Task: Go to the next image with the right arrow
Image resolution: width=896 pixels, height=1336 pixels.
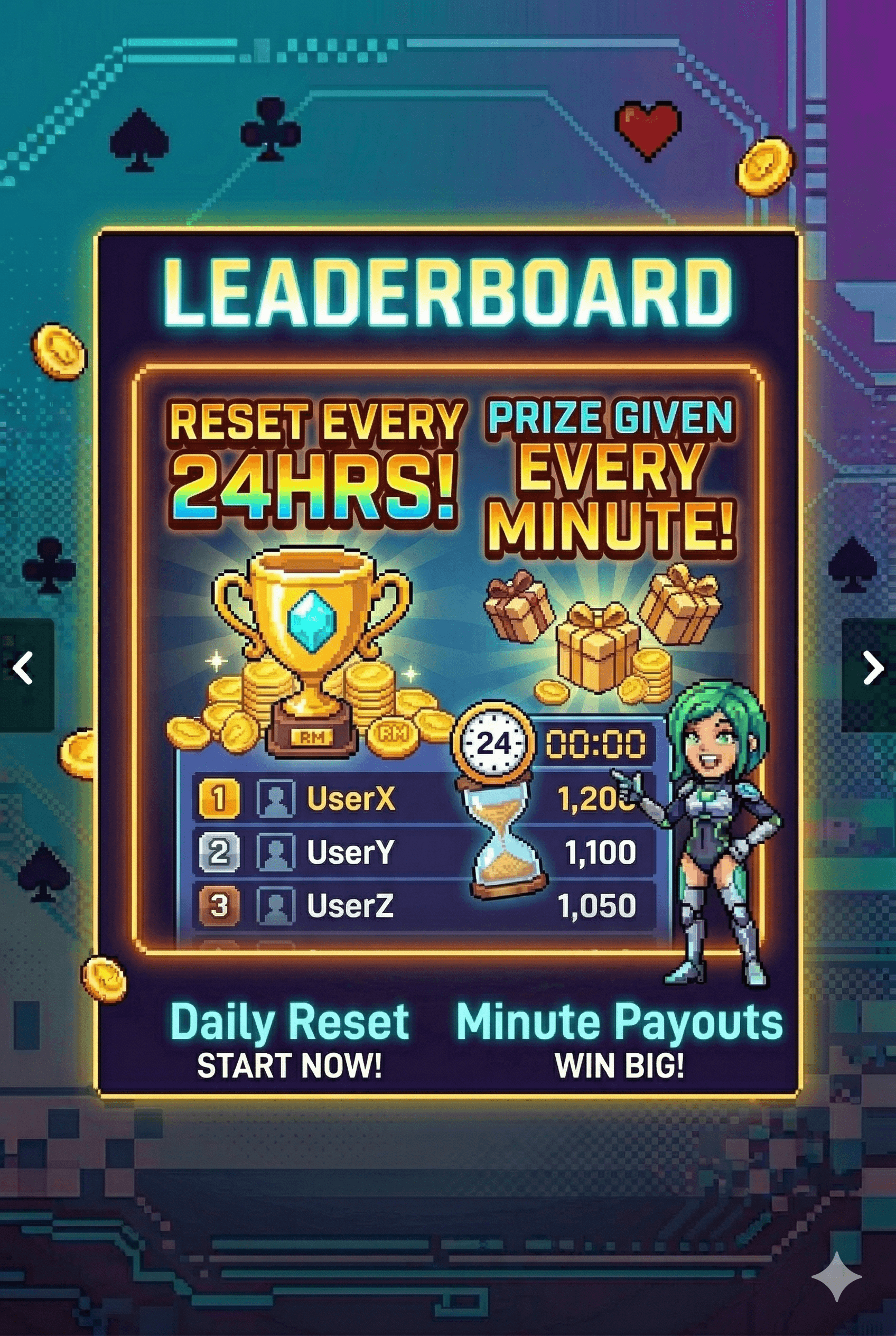Action: pyautogui.click(x=873, y=667)
